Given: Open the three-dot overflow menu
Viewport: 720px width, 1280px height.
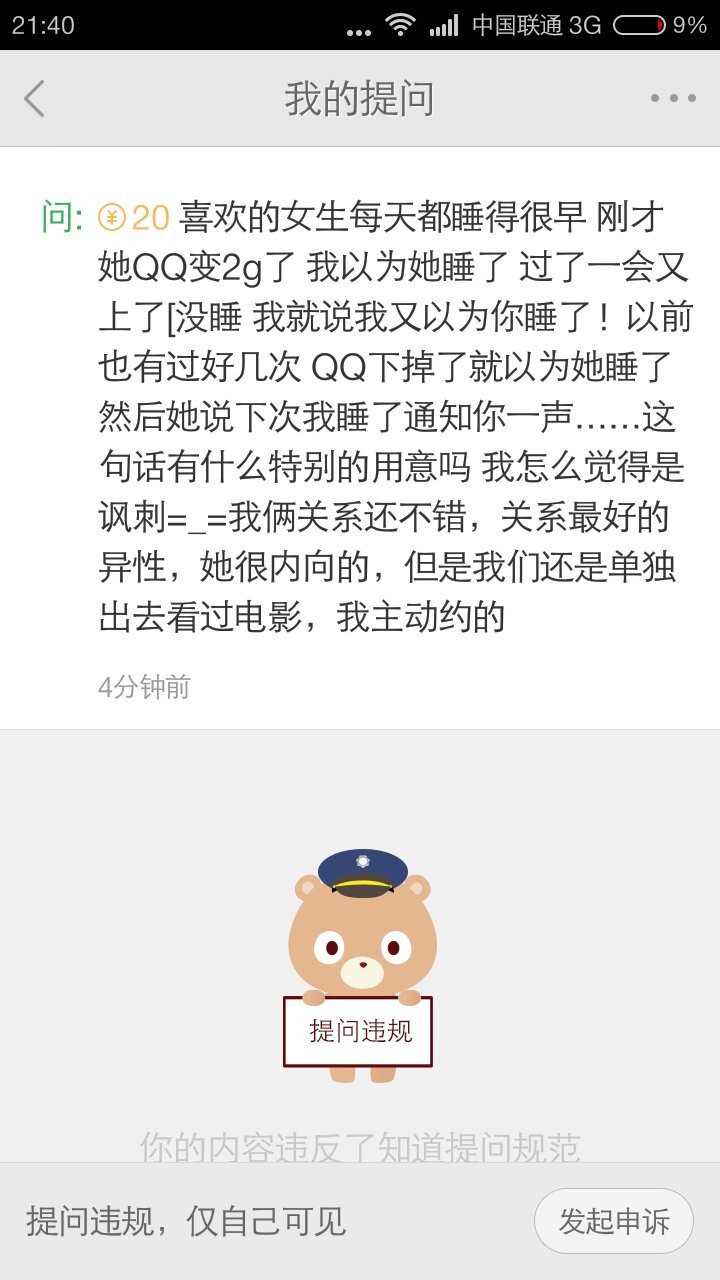Looking at the screenshot, I should click(x=672, y=98).
